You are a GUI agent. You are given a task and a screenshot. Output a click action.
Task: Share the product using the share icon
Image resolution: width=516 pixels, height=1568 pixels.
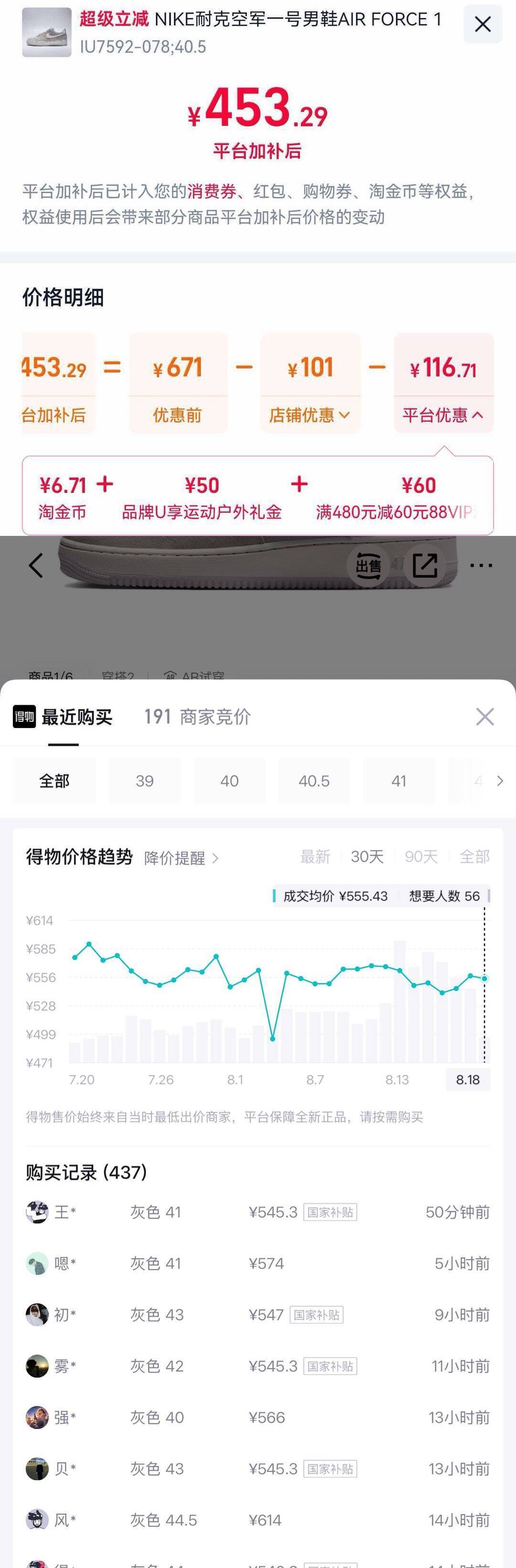[x=425, y=566]
